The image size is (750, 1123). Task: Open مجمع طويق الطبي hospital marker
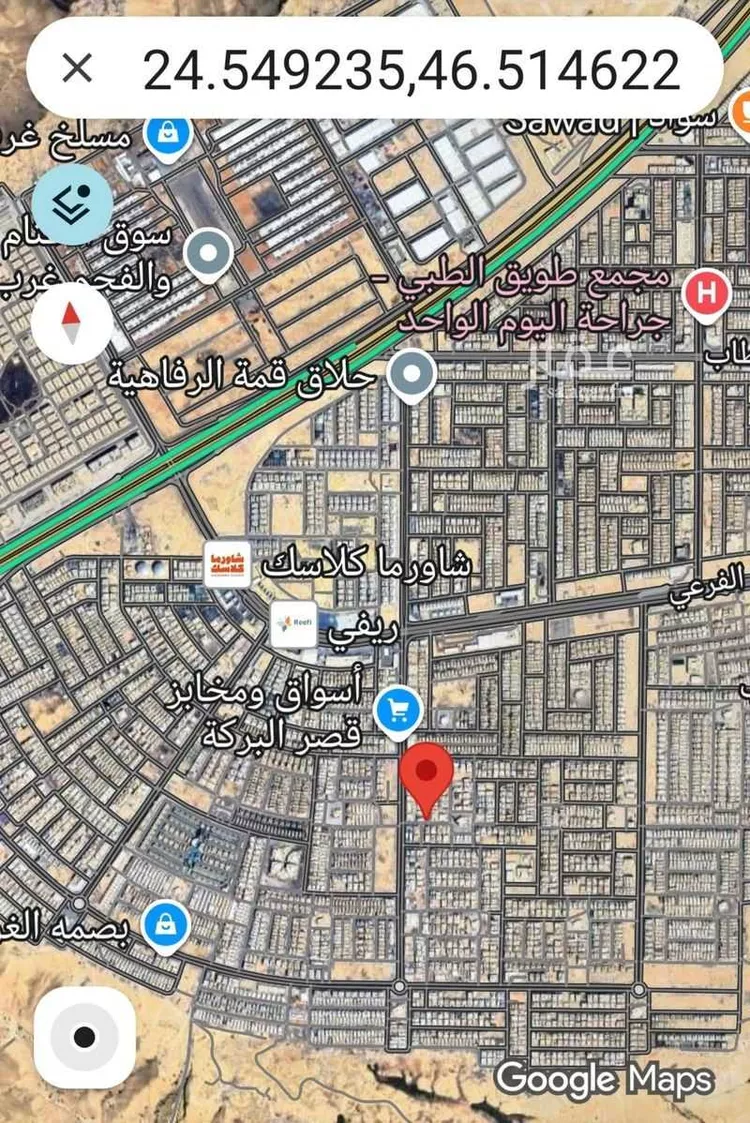(706, 294)
